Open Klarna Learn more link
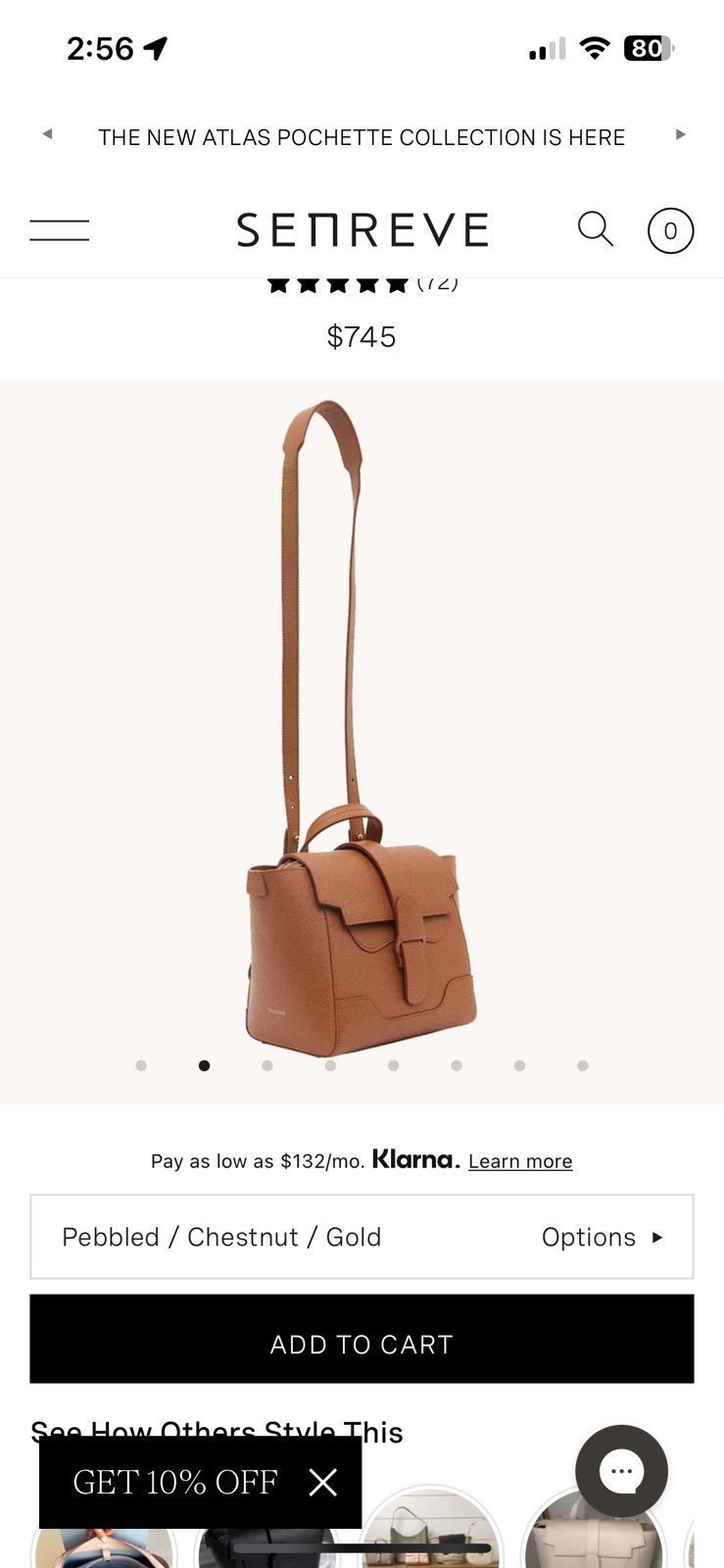Viewport: 724px width, 1568px height. 519,1161
